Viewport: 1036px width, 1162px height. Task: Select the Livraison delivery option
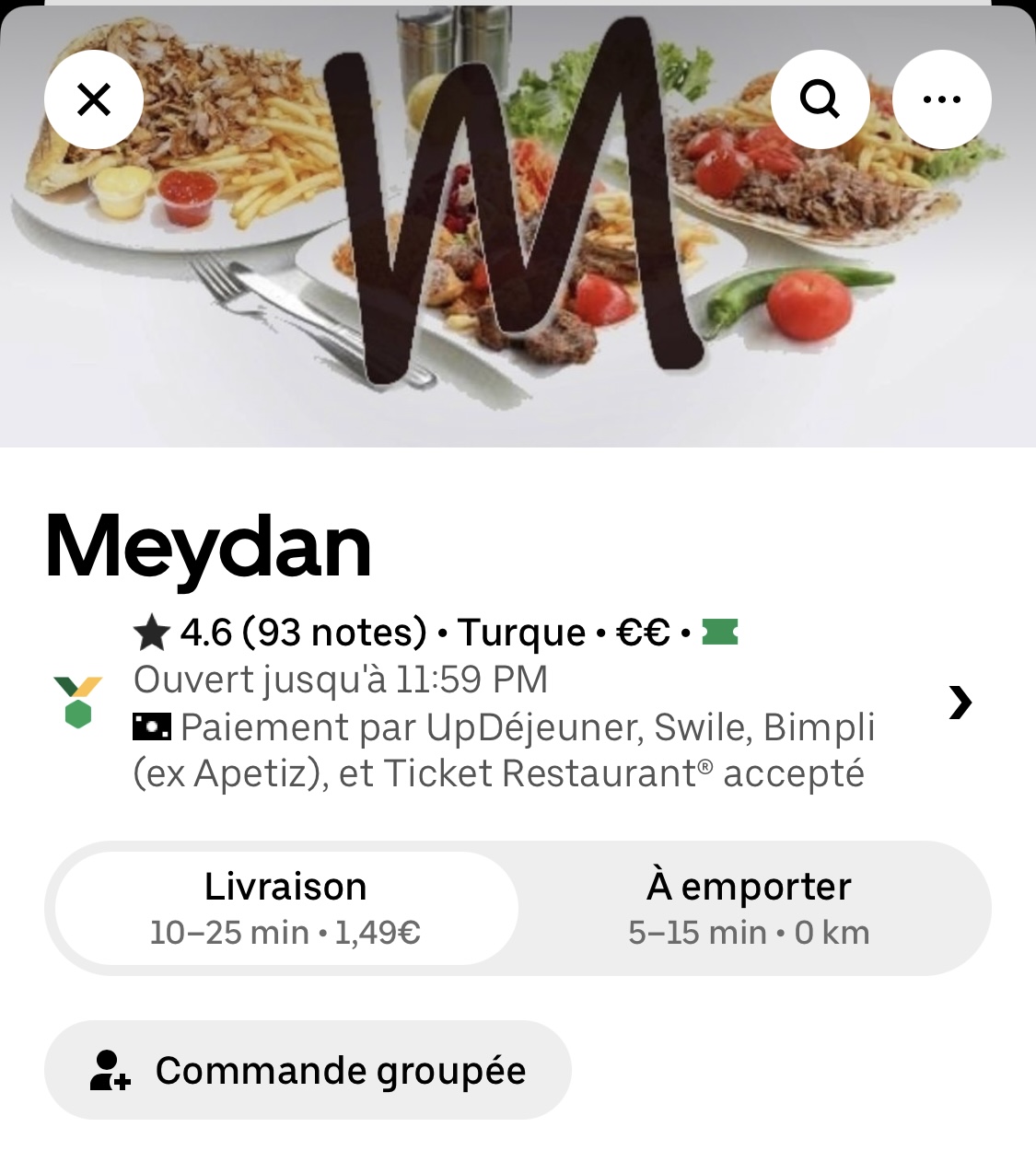click(285, 908)
